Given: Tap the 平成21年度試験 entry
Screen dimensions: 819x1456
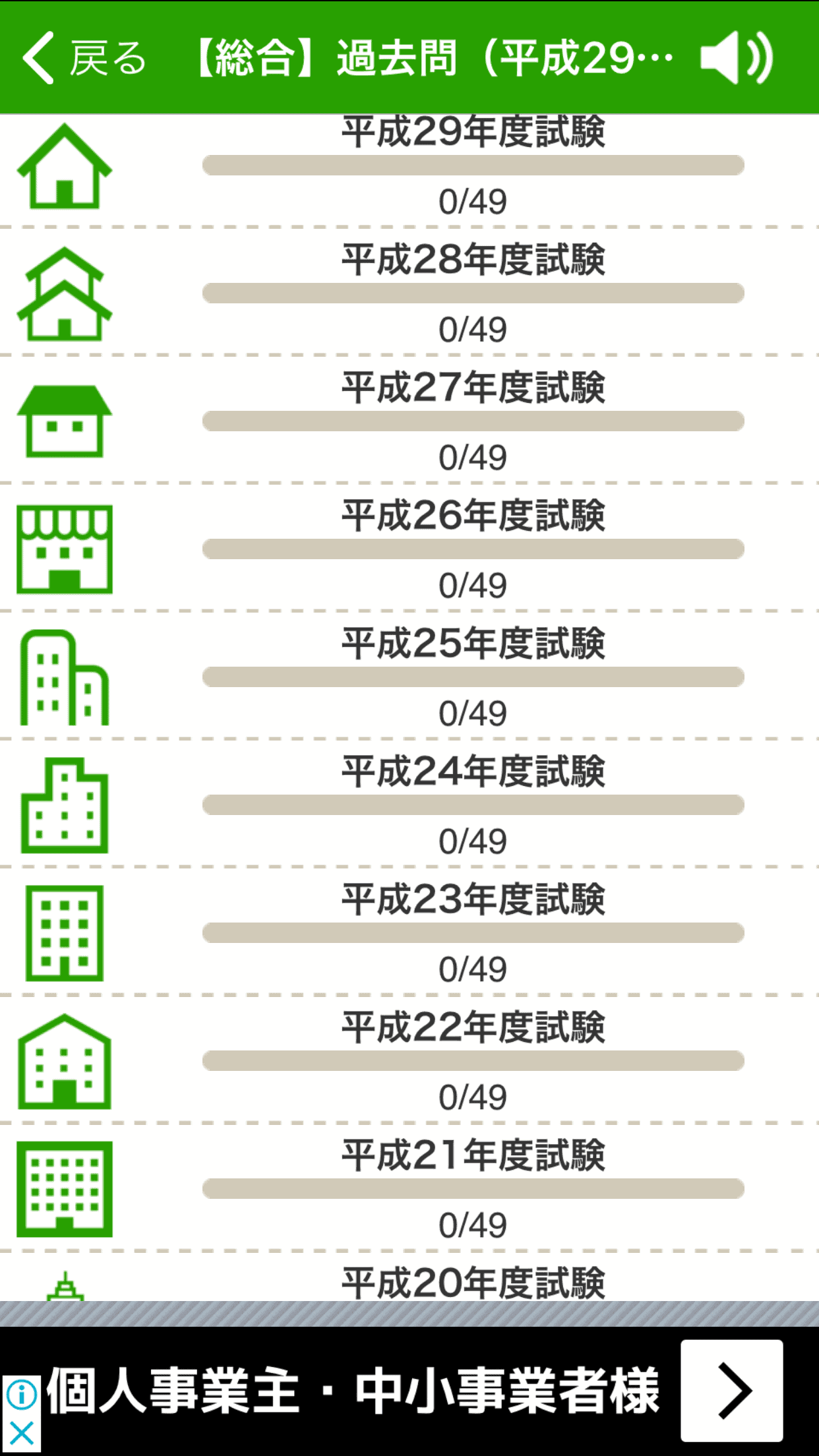Looking at the screenshot, I should click(409, 1187).
